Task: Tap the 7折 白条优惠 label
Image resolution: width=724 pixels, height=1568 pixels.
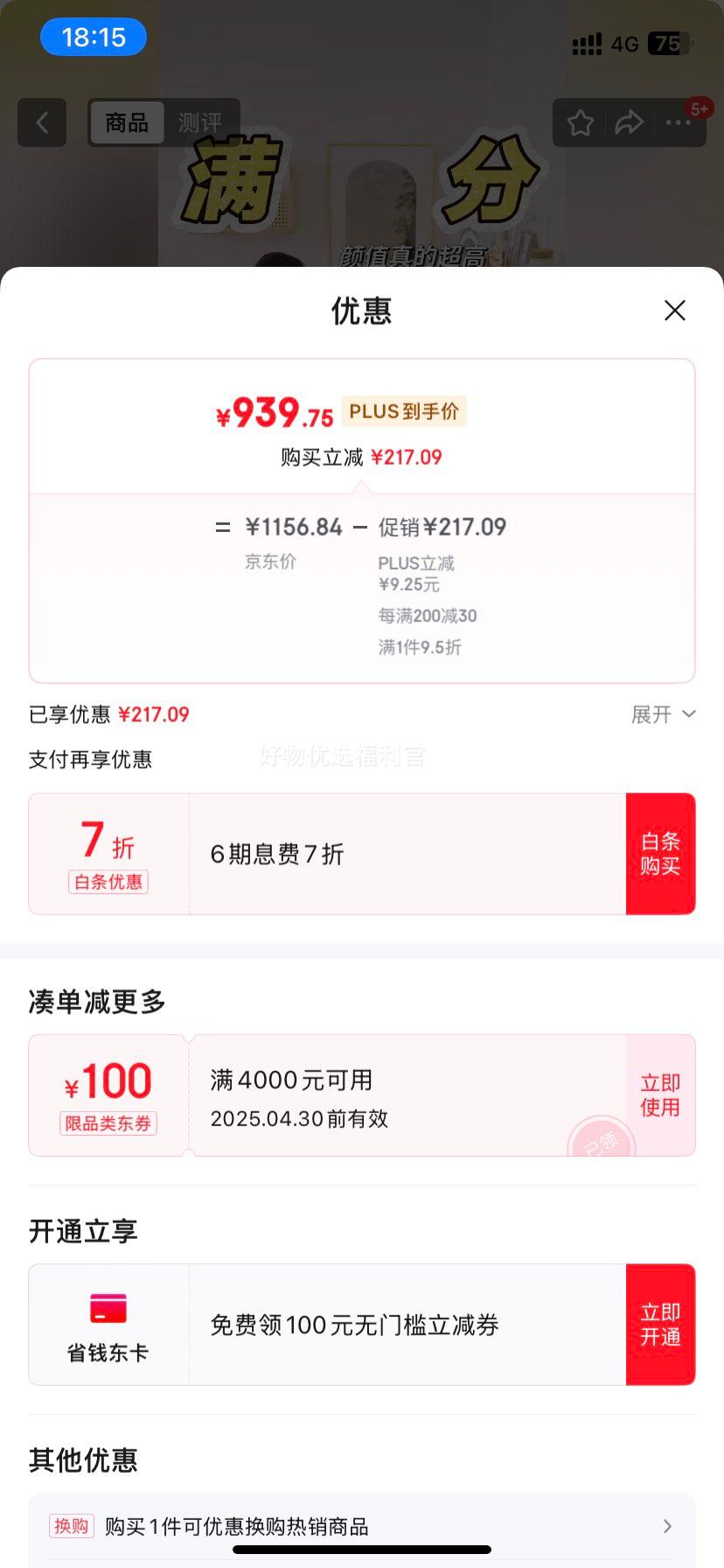Action: point(108,853)
